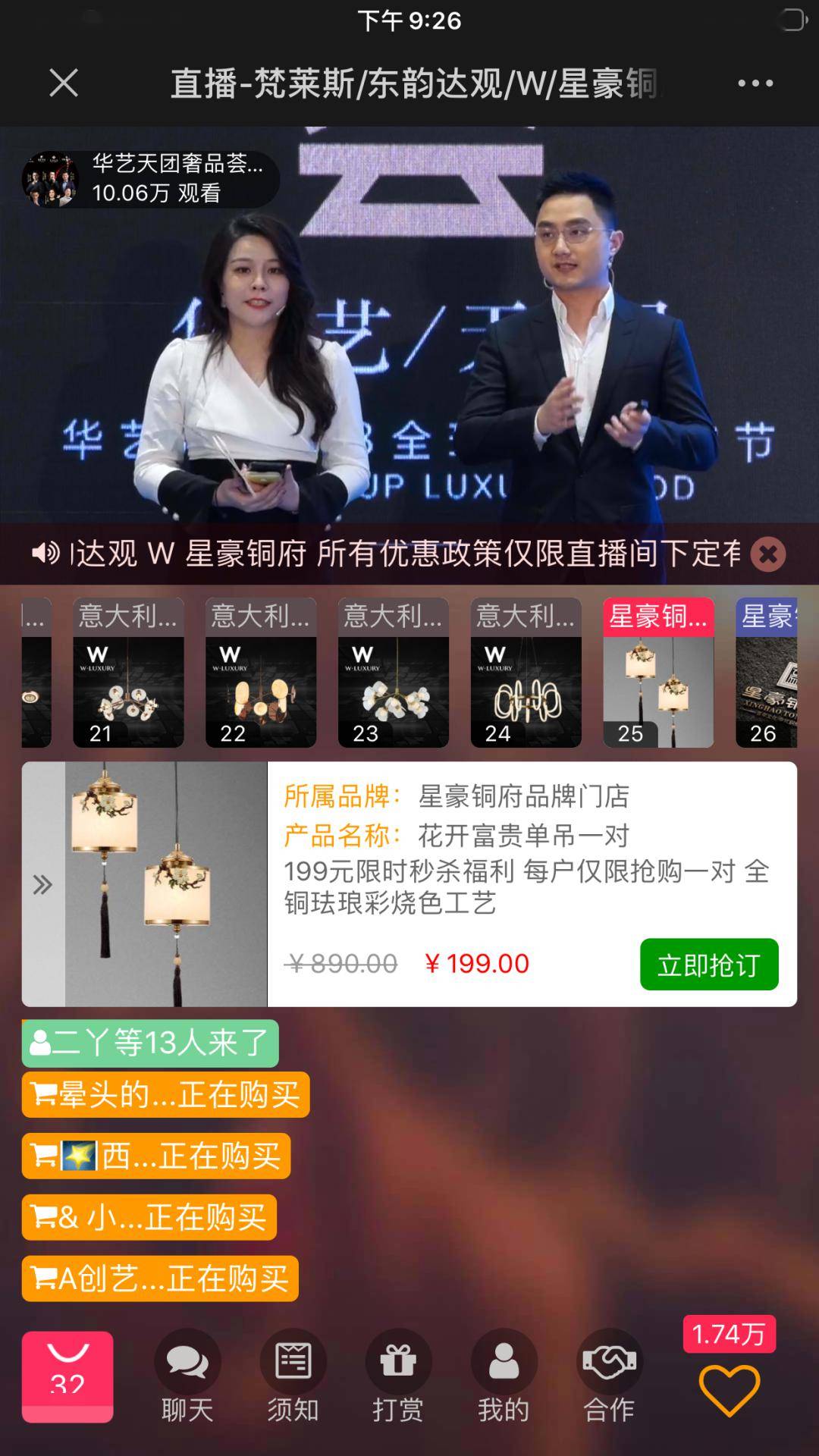Collapse the product card with double arrow
819x1456 pixels.
42,884
